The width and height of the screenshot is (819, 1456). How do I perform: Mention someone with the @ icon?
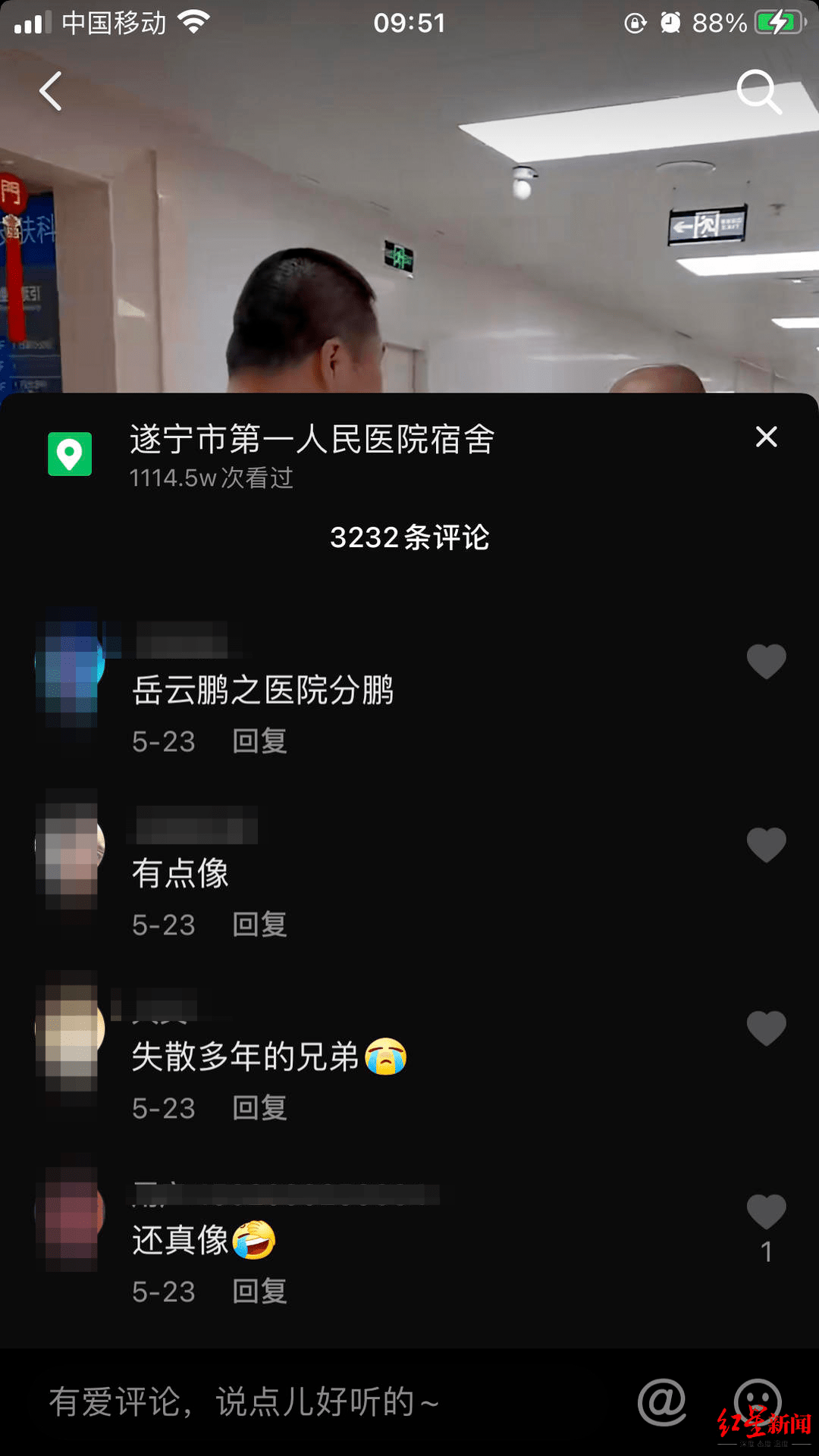(x=661, y=1401)
